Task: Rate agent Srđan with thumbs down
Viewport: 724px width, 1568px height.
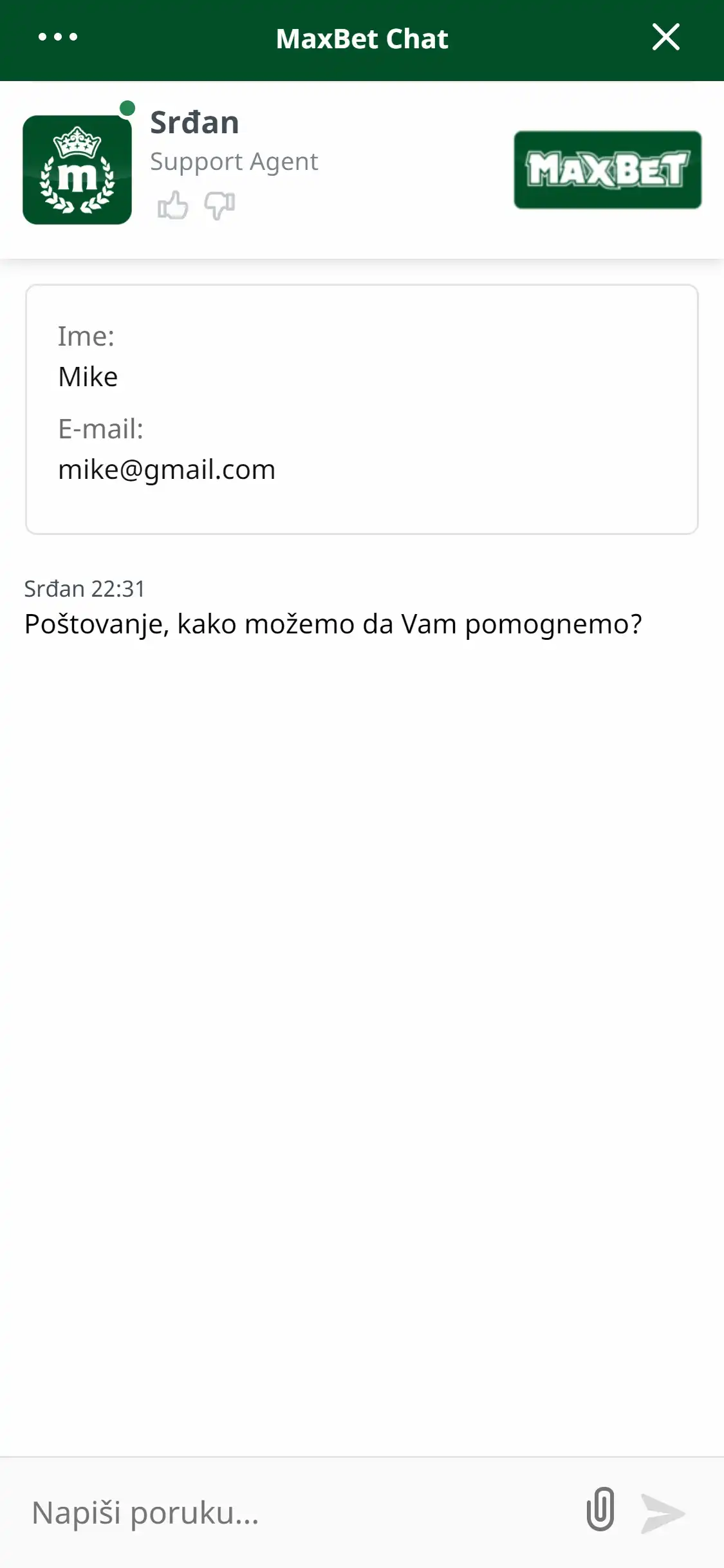Action: [219, 206]
